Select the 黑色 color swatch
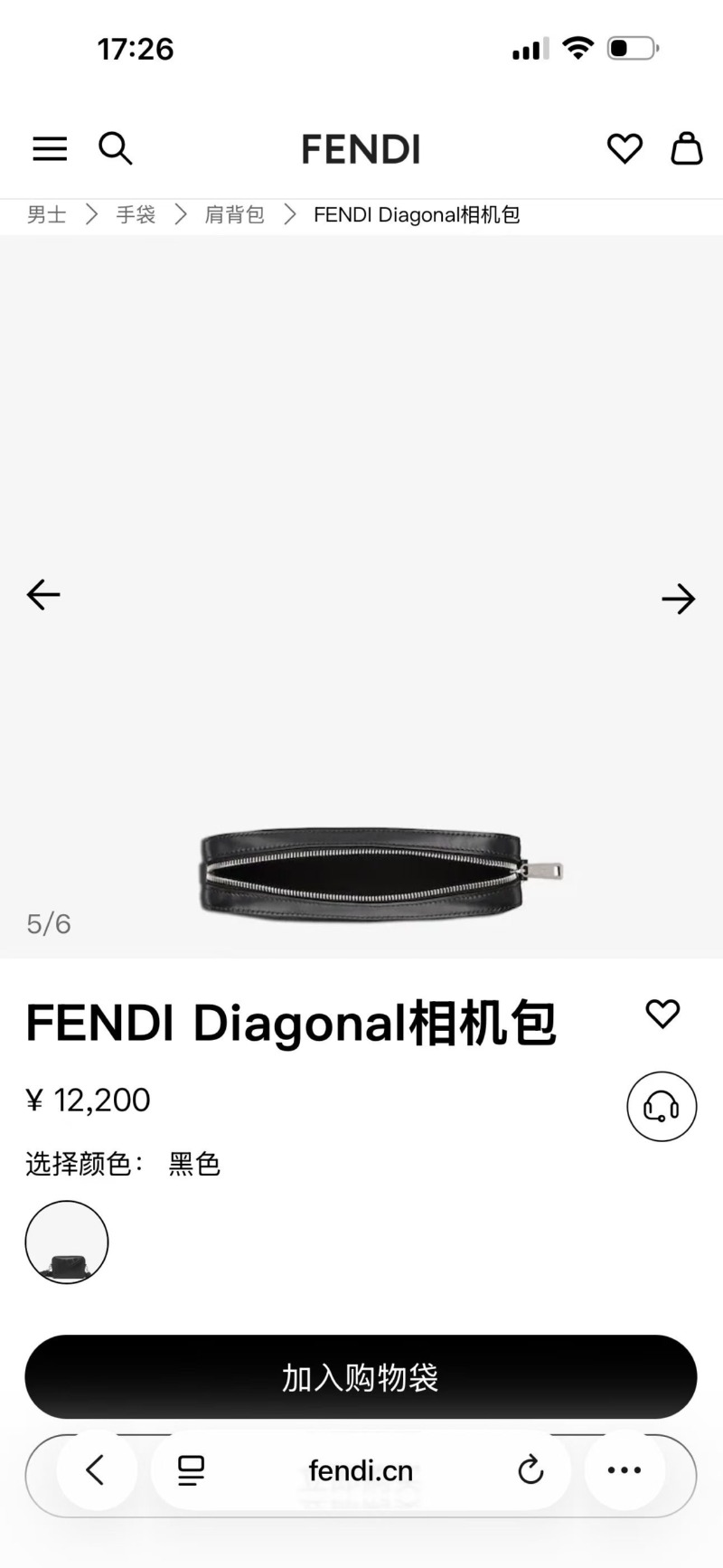The width and height of the screenshot is (723, 1568). click(67, 1242)
